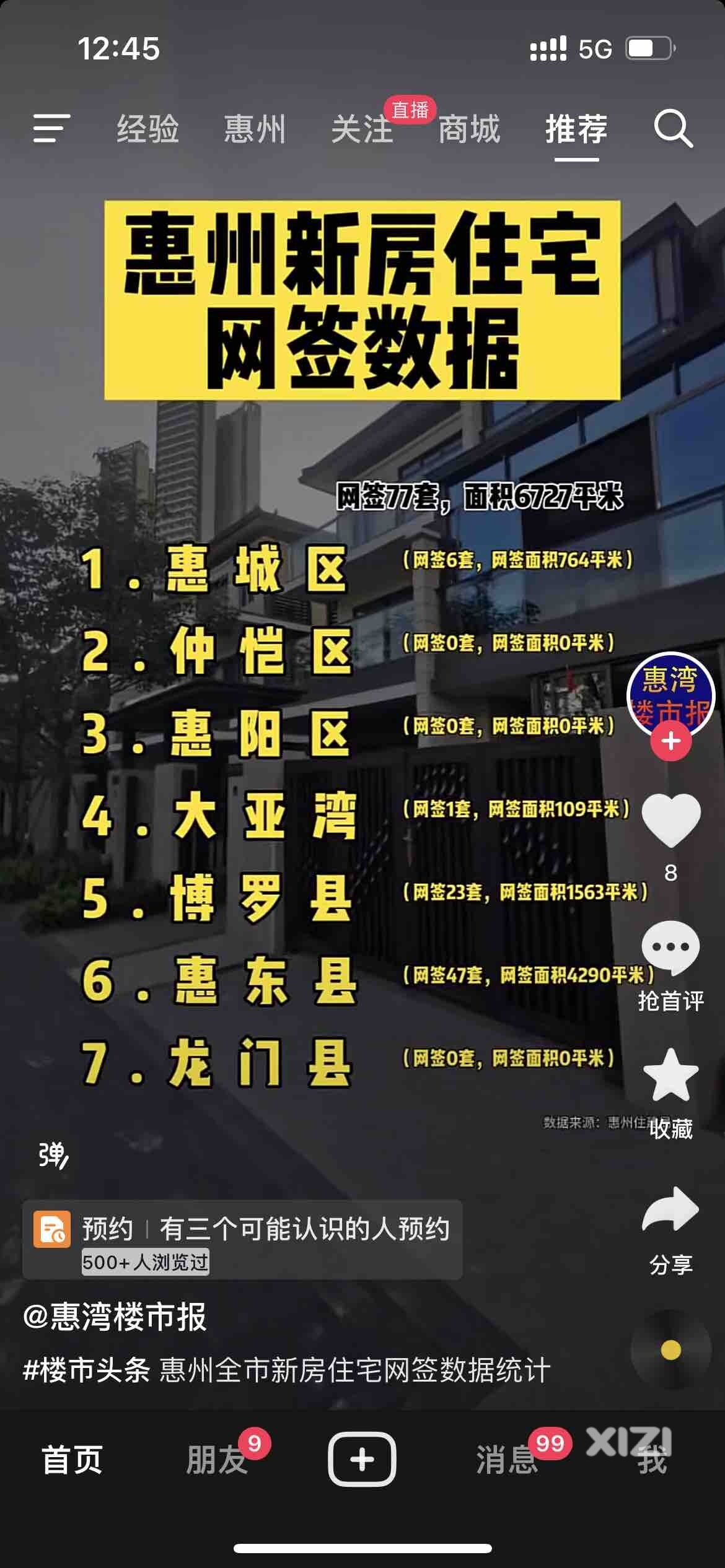725x1568 pixels.
Task: Follow with the red plus button
Action: point(670,741)
